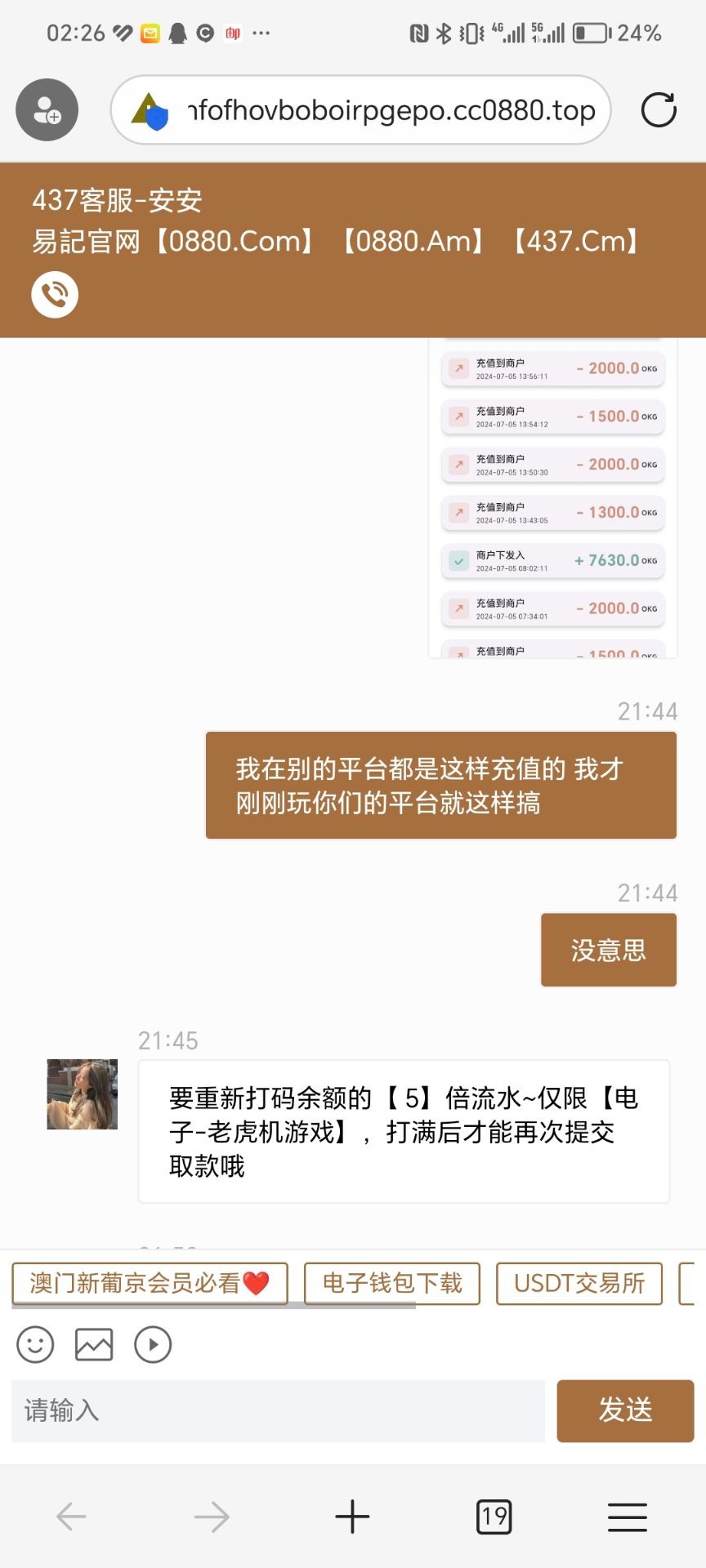Viewport: 706px width, 1568px height.
Task: Open a new tab with the plus icon
Action: click(351, 1517)
